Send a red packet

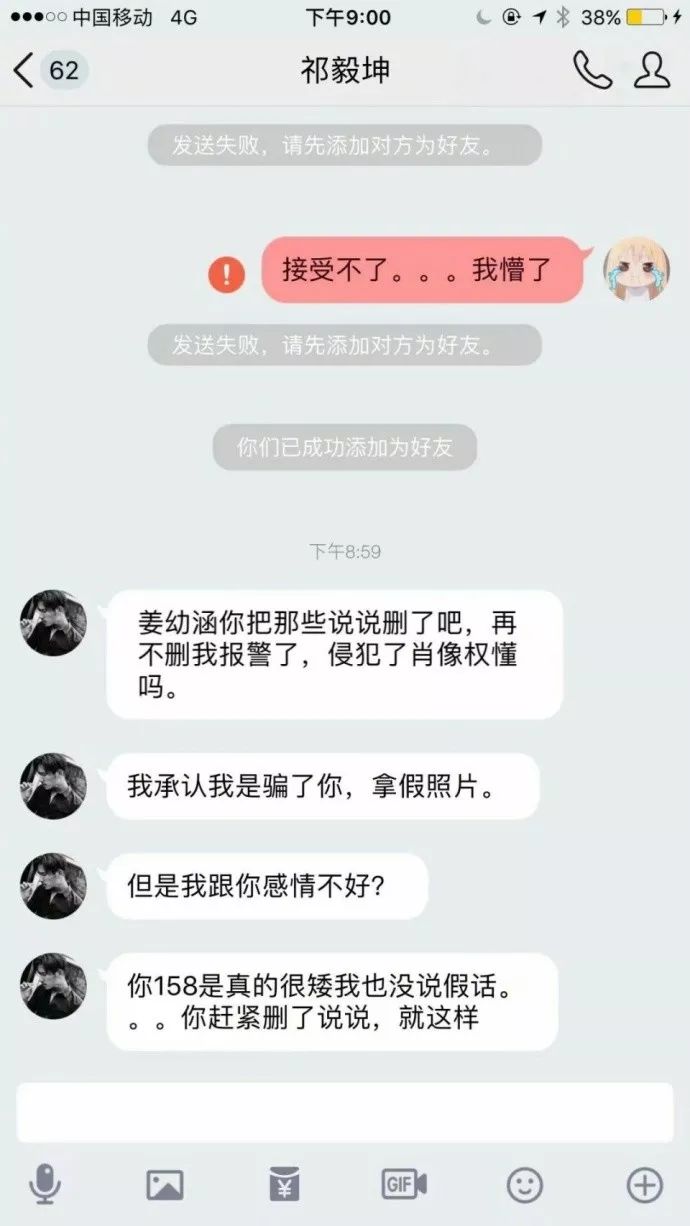(284, 1185)
